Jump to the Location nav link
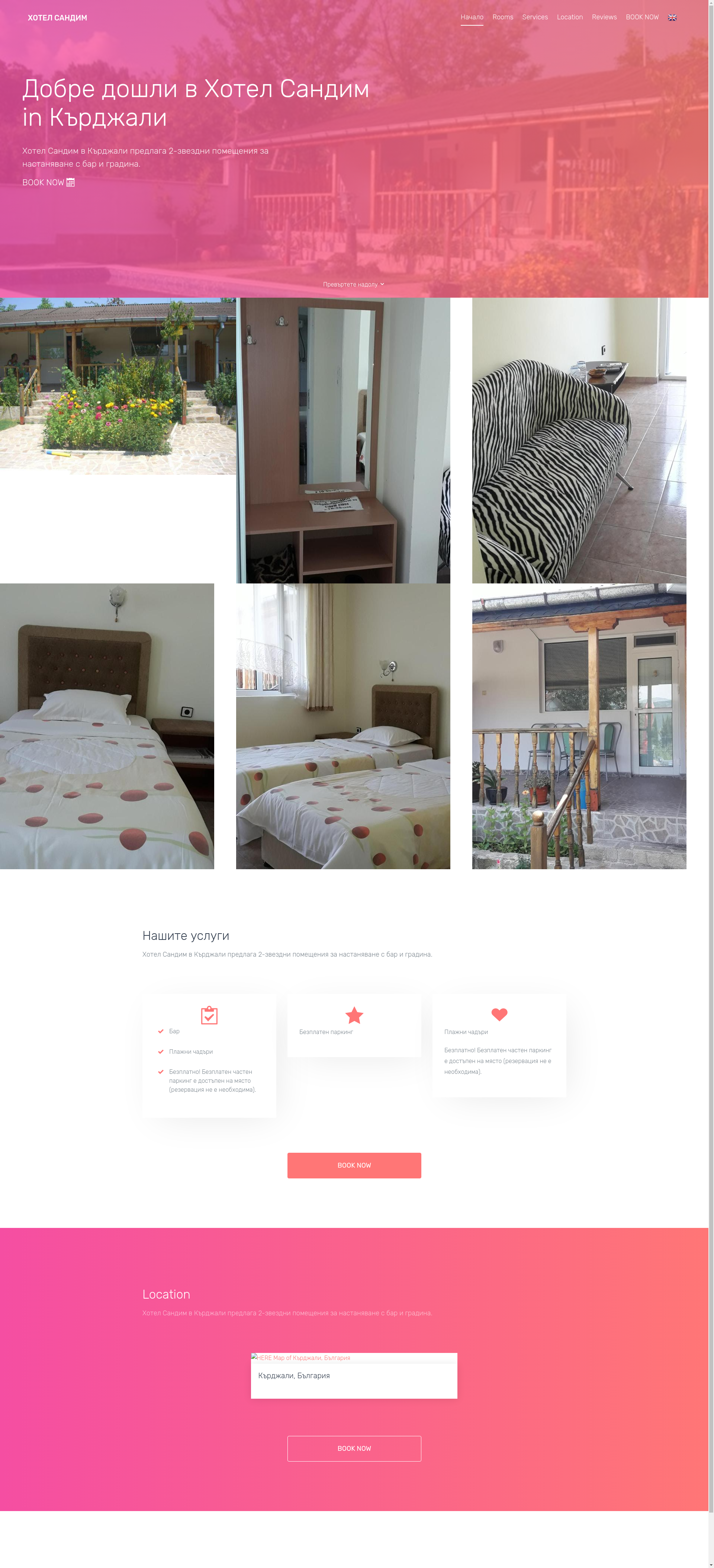The width and height of the screenshot is (714, 1568). tap(569, 17)
